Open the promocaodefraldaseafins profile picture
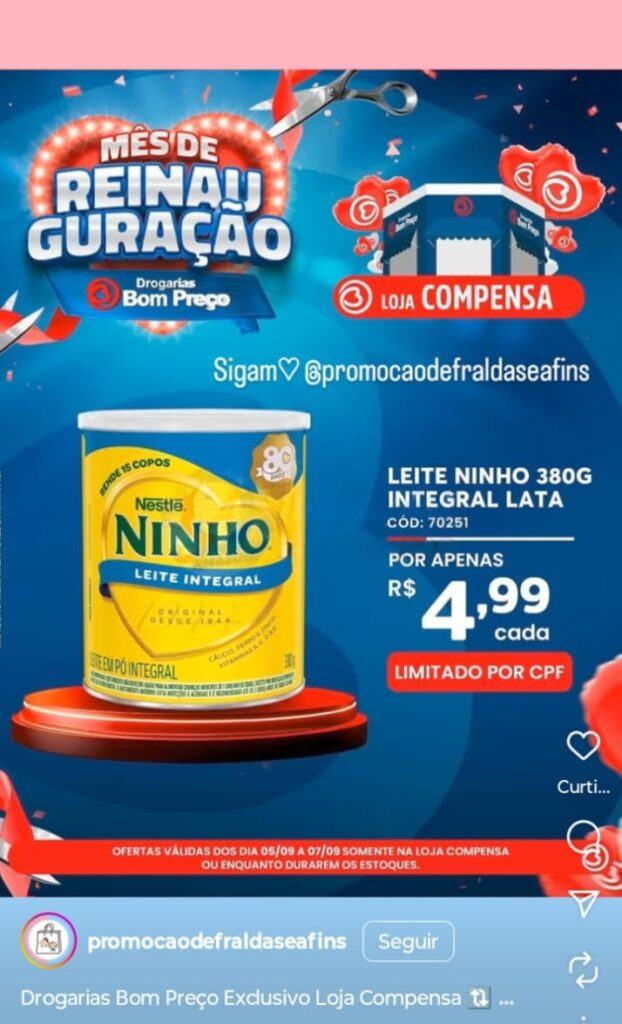 pos(48,941)
